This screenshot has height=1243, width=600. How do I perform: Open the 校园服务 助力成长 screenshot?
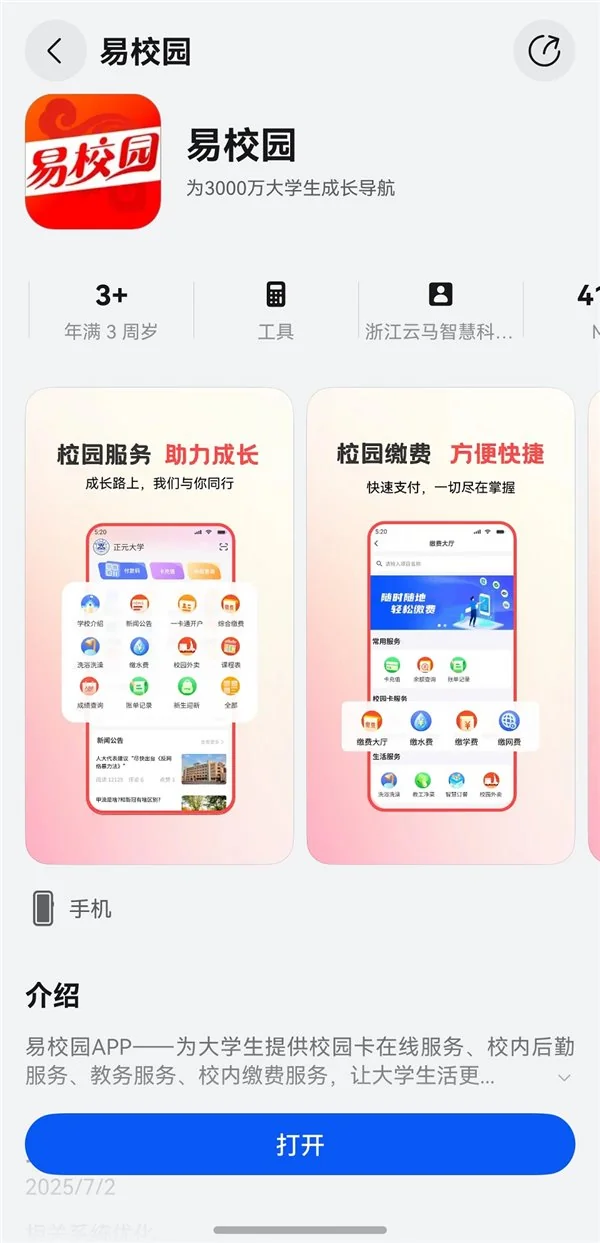pyautogui.click(x=159, y=626)
